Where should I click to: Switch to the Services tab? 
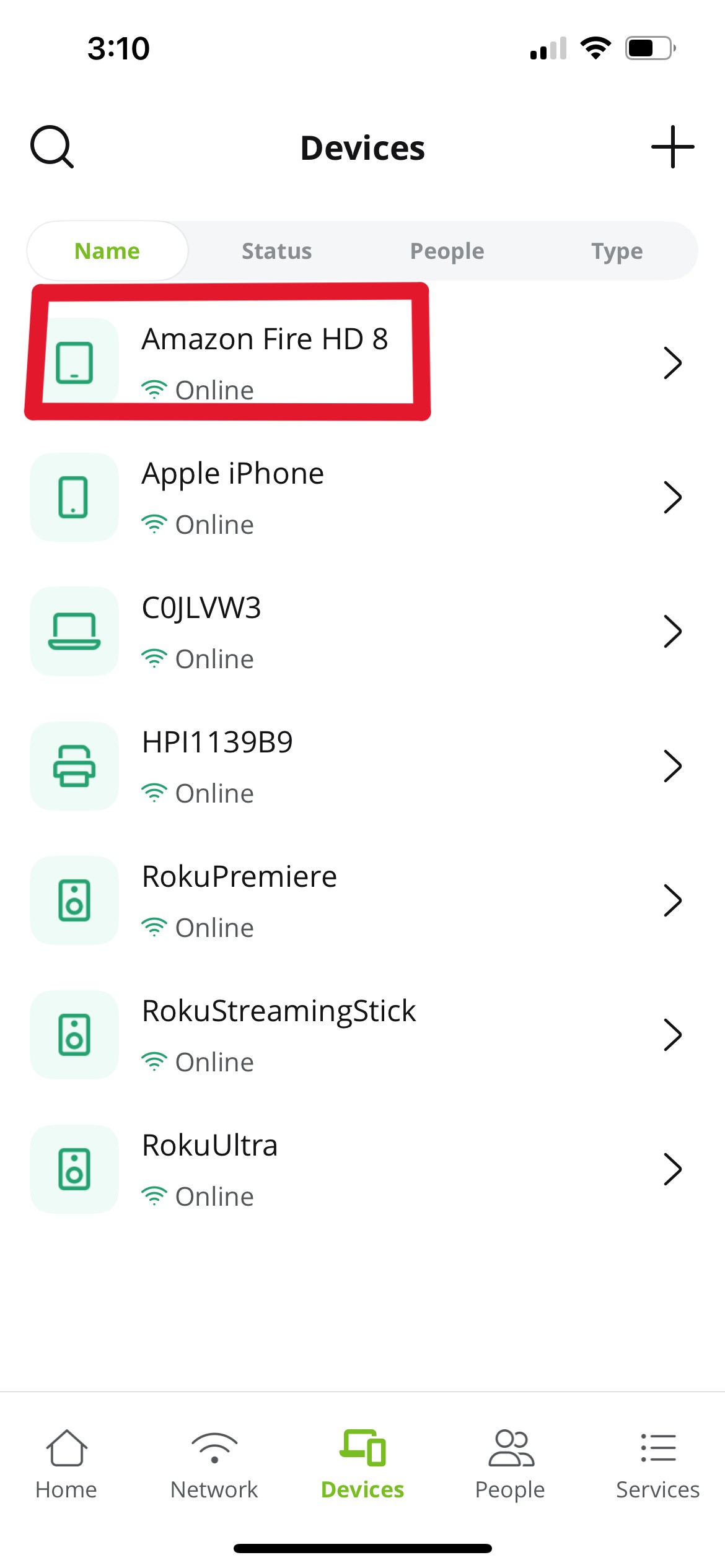pos(657,1465)
